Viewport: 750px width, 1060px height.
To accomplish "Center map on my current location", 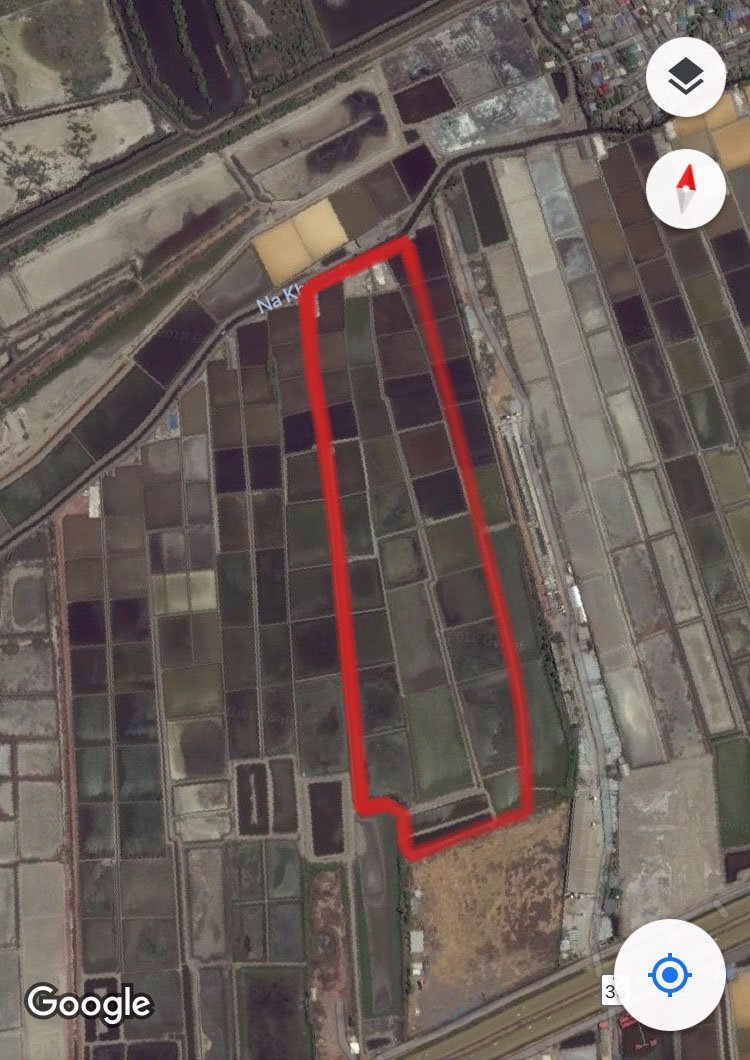I will (669, 974).
